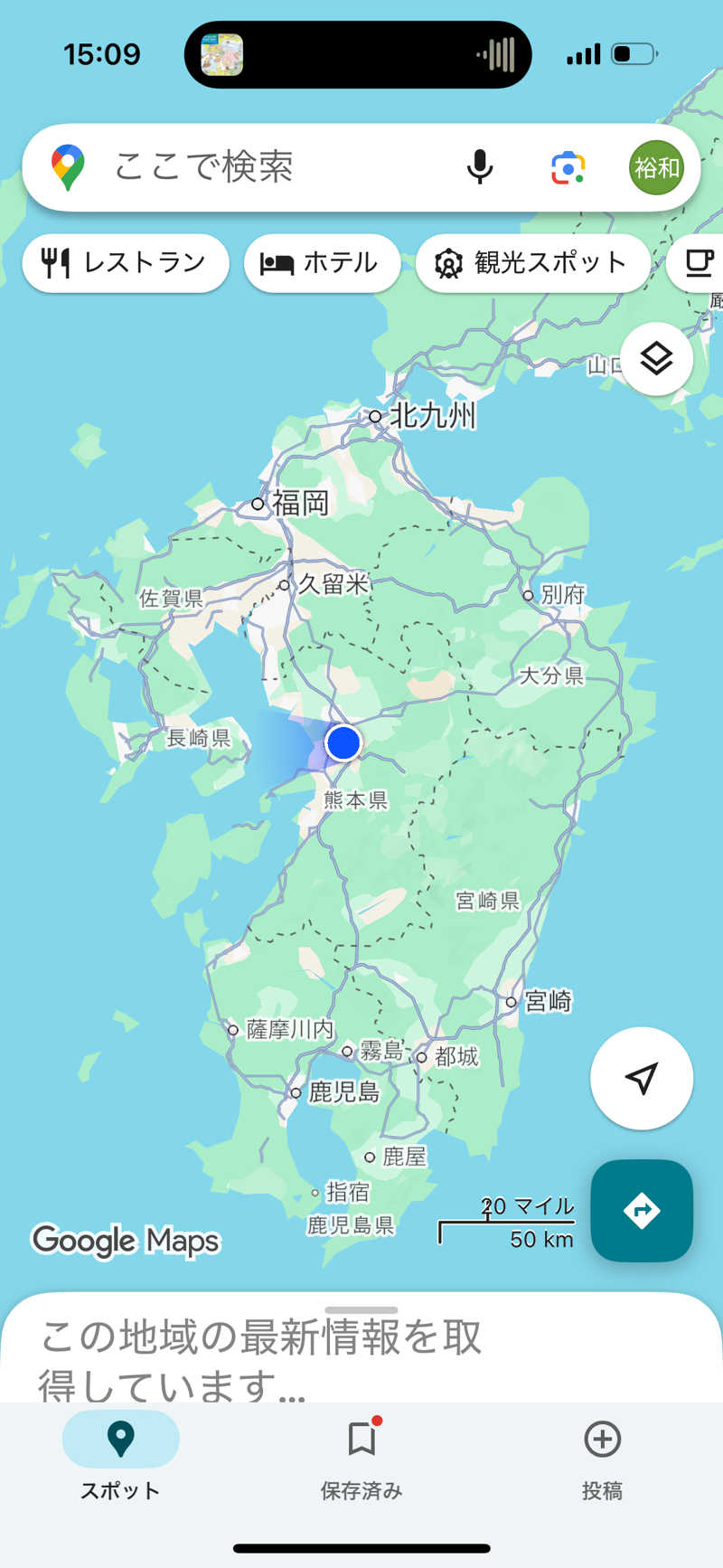Tap the Dynamic Island media indicator

coord(357,54)
